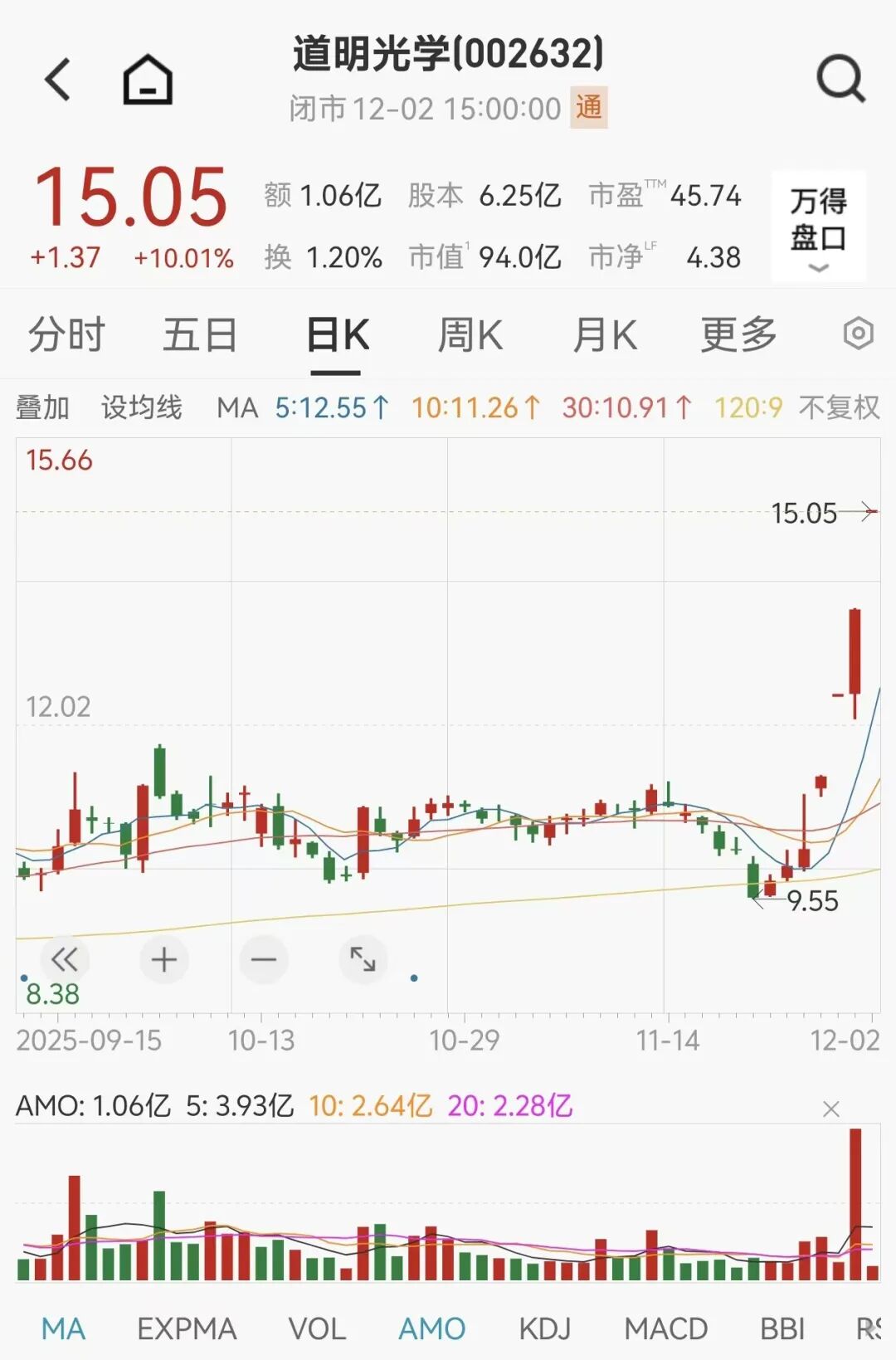Viewport: 896px width, 1360px height.
Task: Open the 更多 chart period options
Action: click(x=738, y=335)
